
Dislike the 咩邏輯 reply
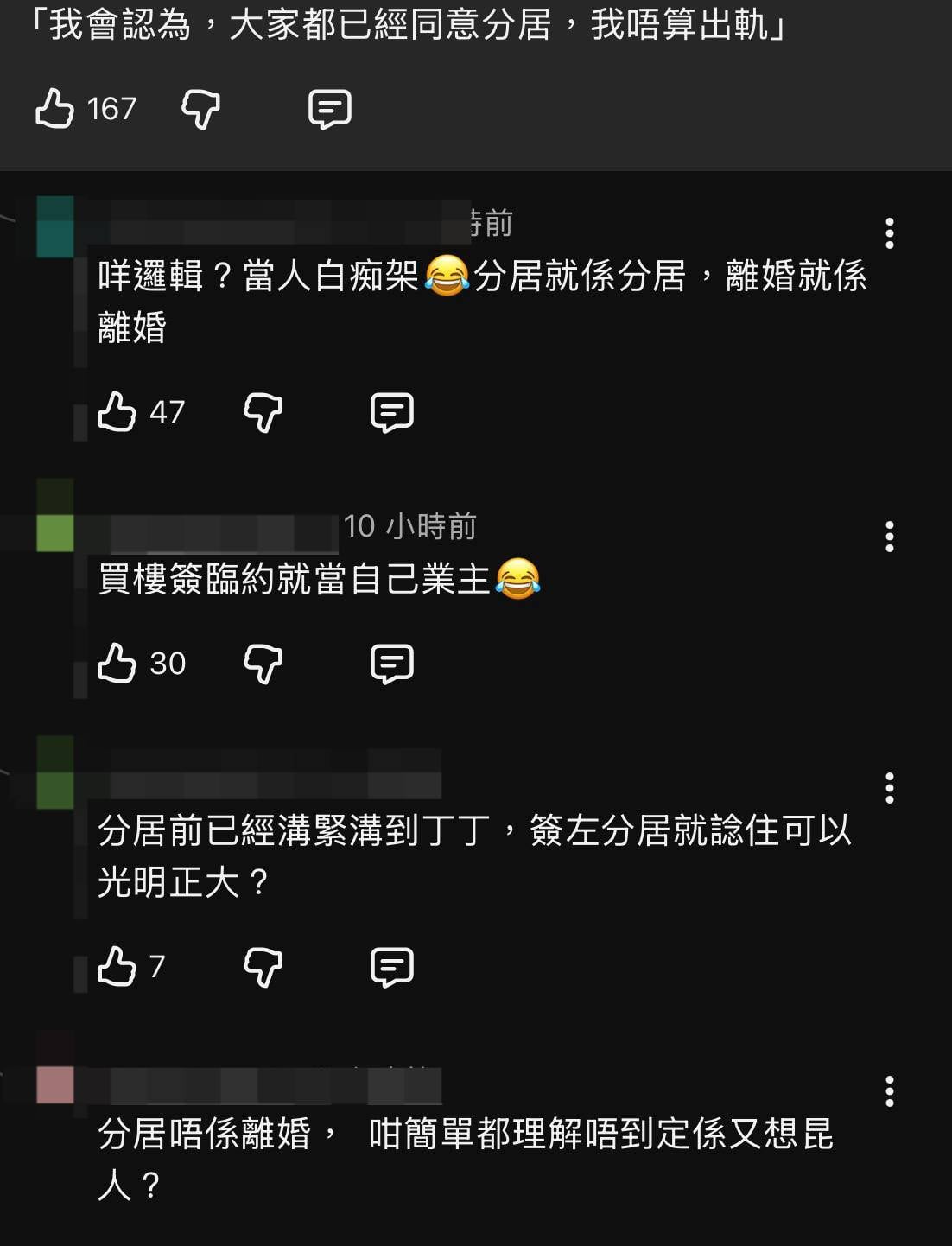(263, 412)
